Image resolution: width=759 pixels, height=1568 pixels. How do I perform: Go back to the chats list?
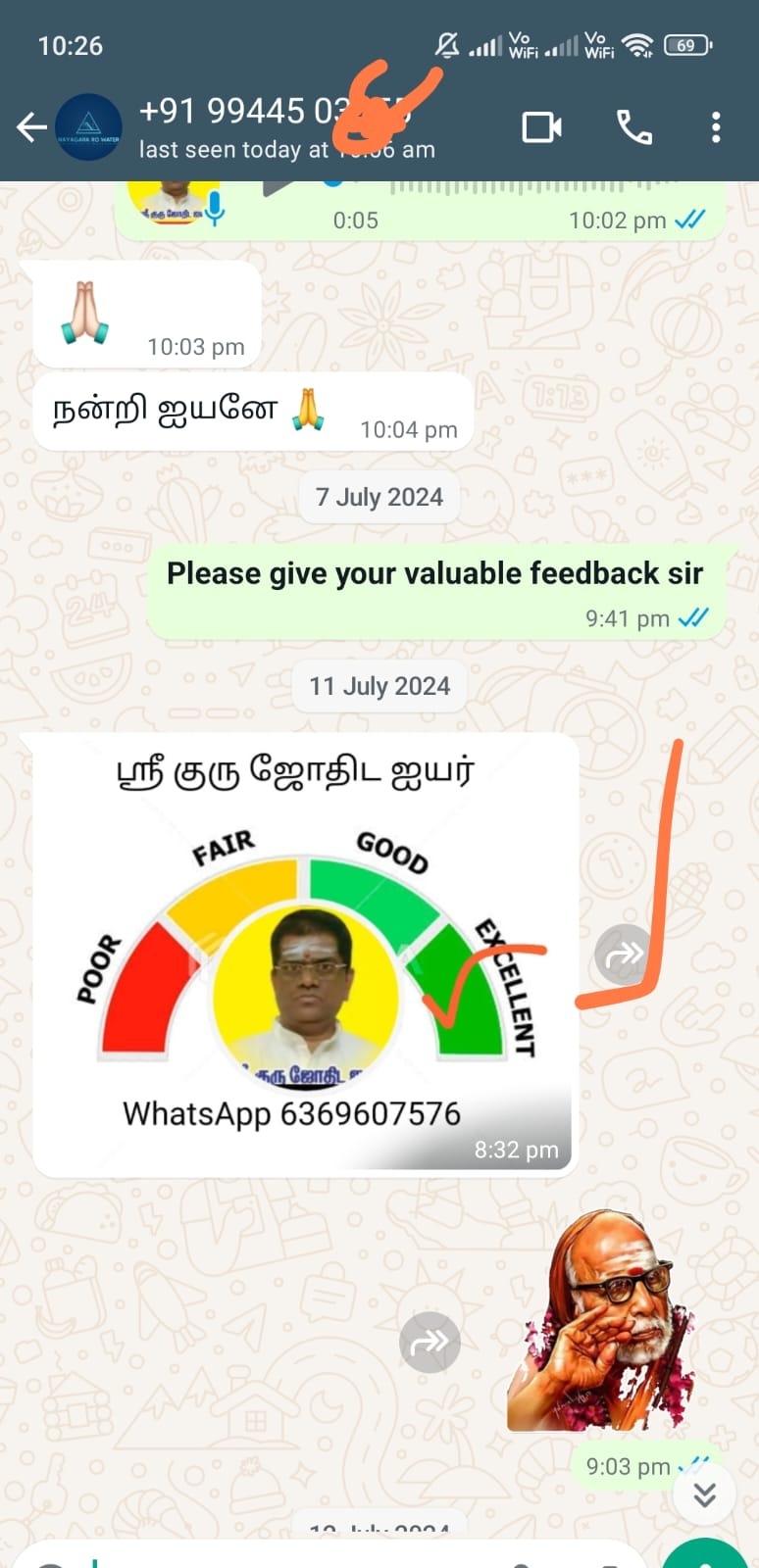click(31, 127)
